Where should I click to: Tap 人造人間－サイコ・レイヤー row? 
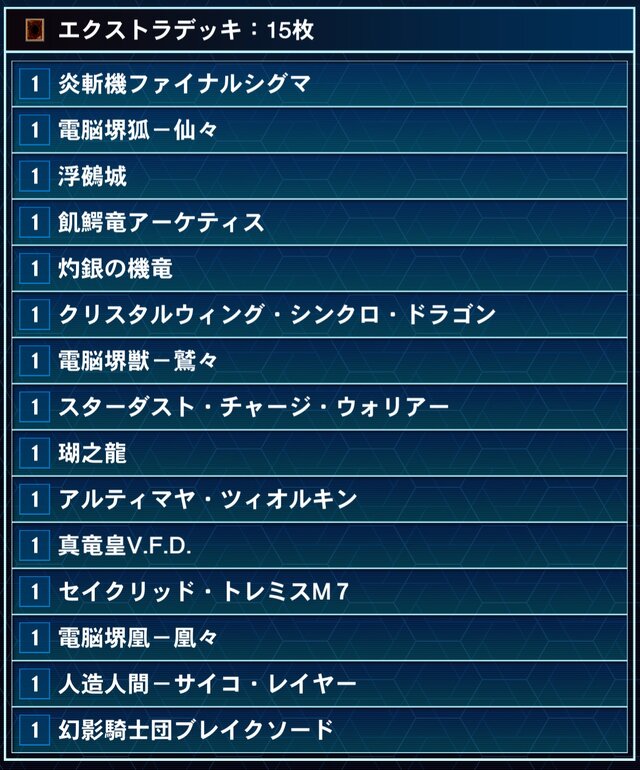[207, 683]
